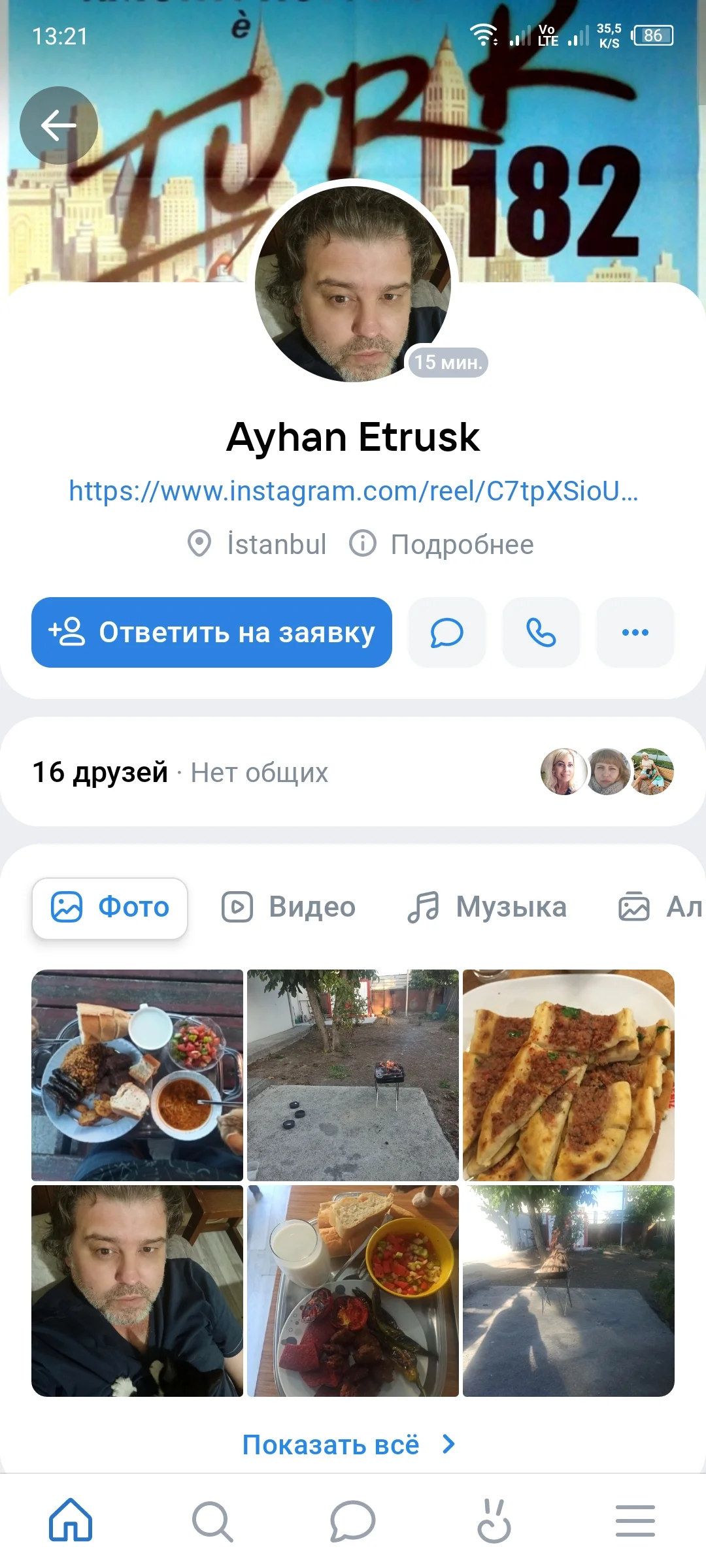The width and height of the screenshot is (706, 1568).
Task: Return to feed via the Home icon
Action: [71, 1522]
